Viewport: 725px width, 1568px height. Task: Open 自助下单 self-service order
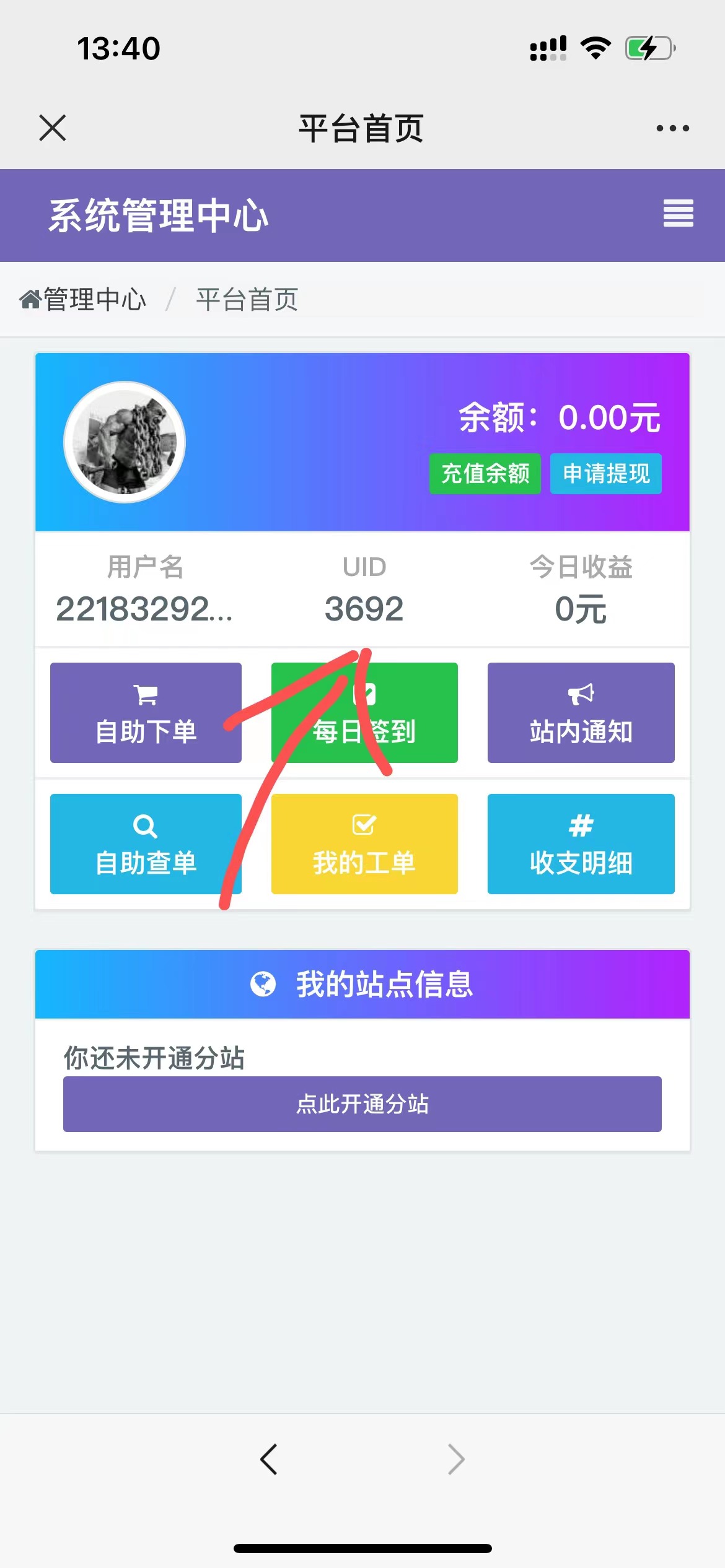pos(146,713)
